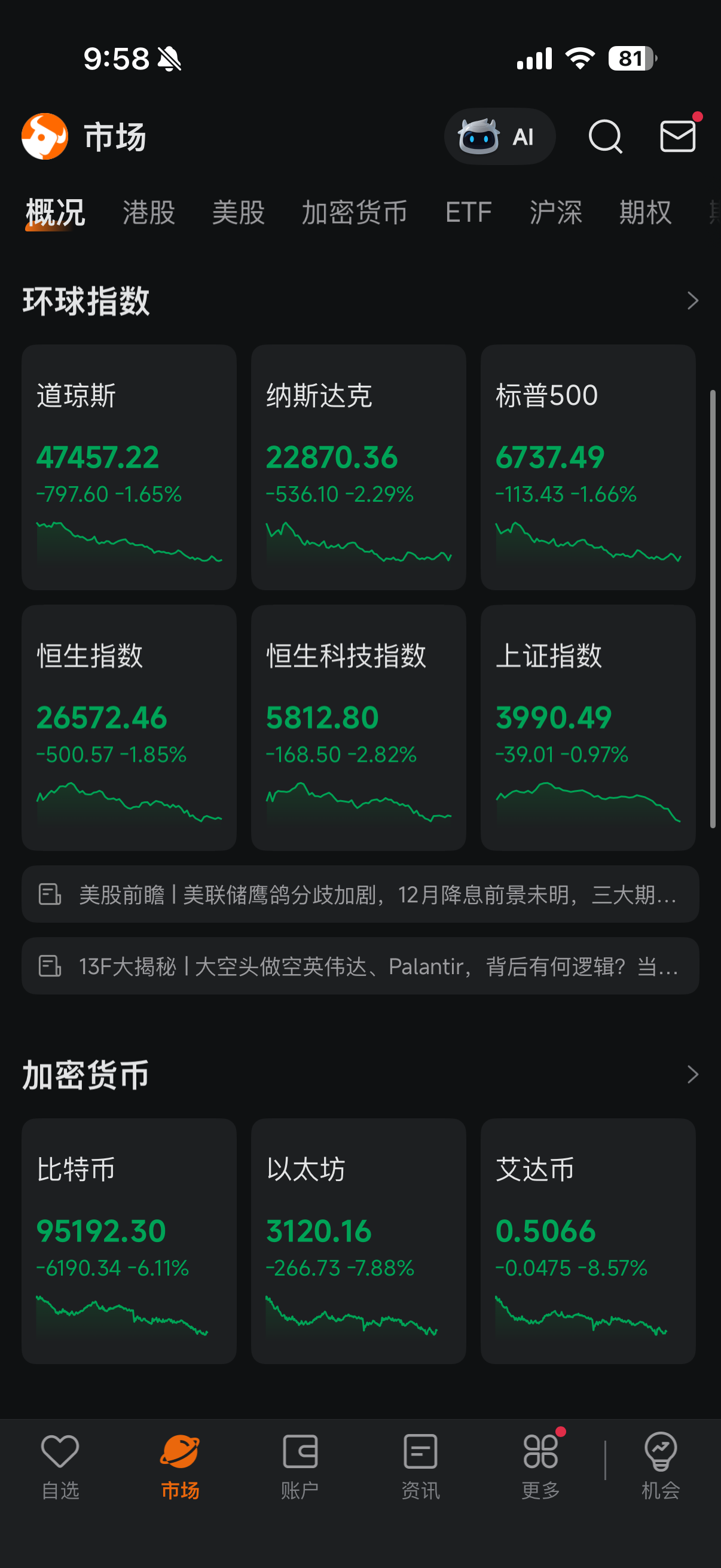This screenshot has height=1568, width=721.
Task: Open the 比特币 price card
Action: (129, 1241)
